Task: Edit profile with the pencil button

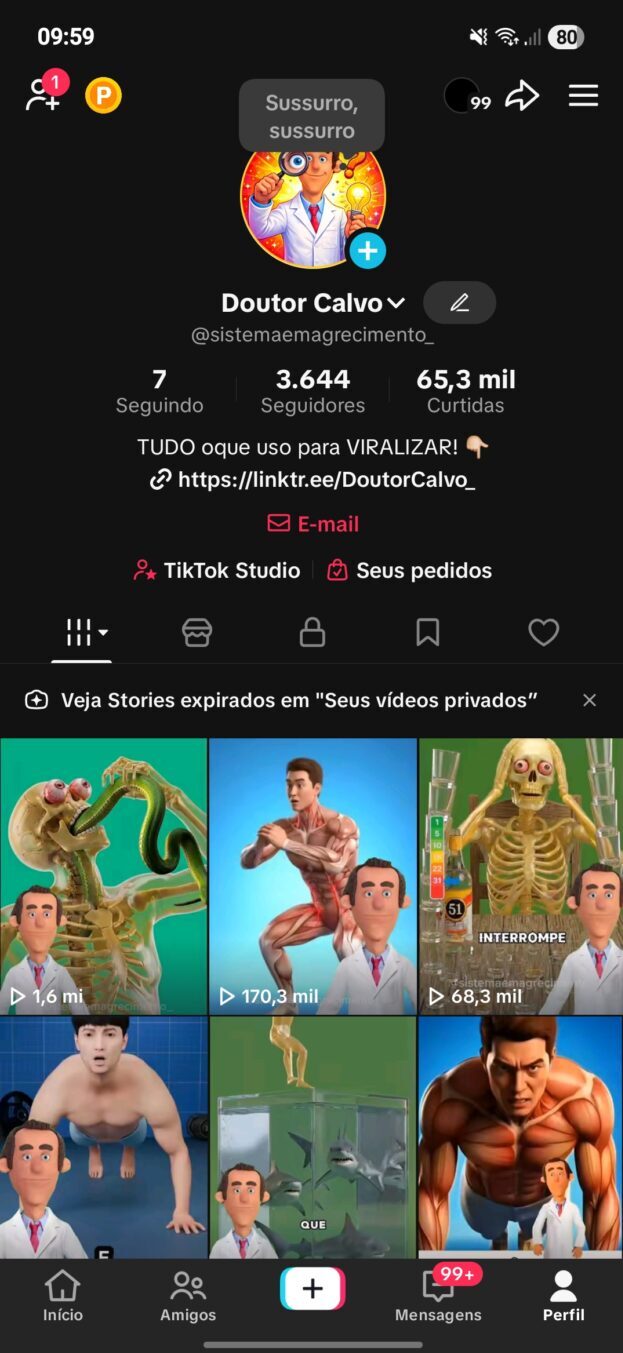Action: click(459, 303)
